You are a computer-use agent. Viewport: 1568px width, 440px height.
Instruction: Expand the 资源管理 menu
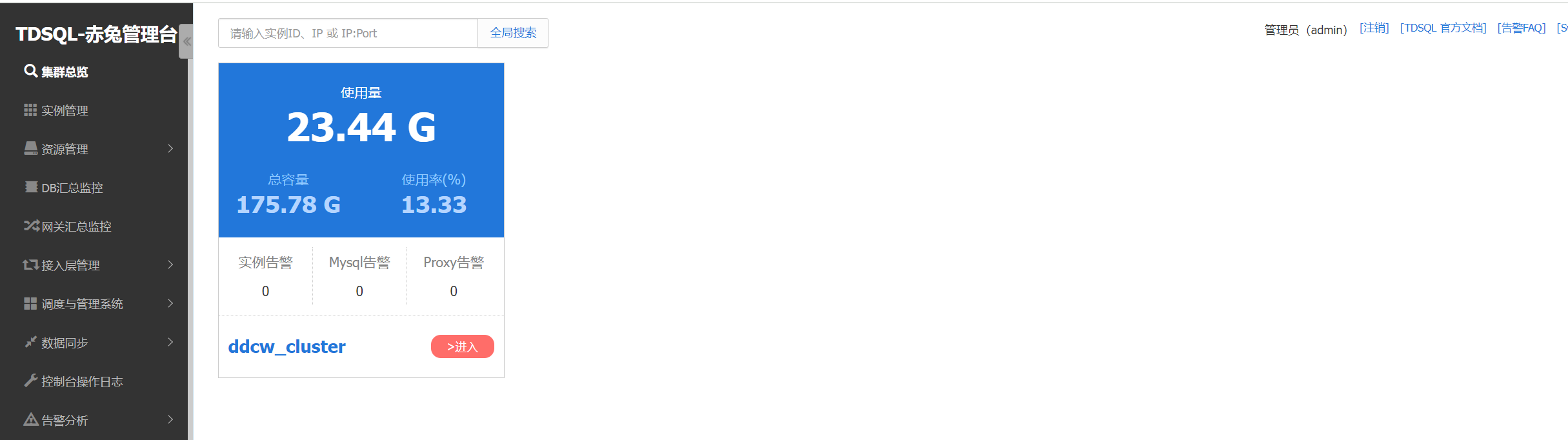pyautogui.click(x=97, y=149)
